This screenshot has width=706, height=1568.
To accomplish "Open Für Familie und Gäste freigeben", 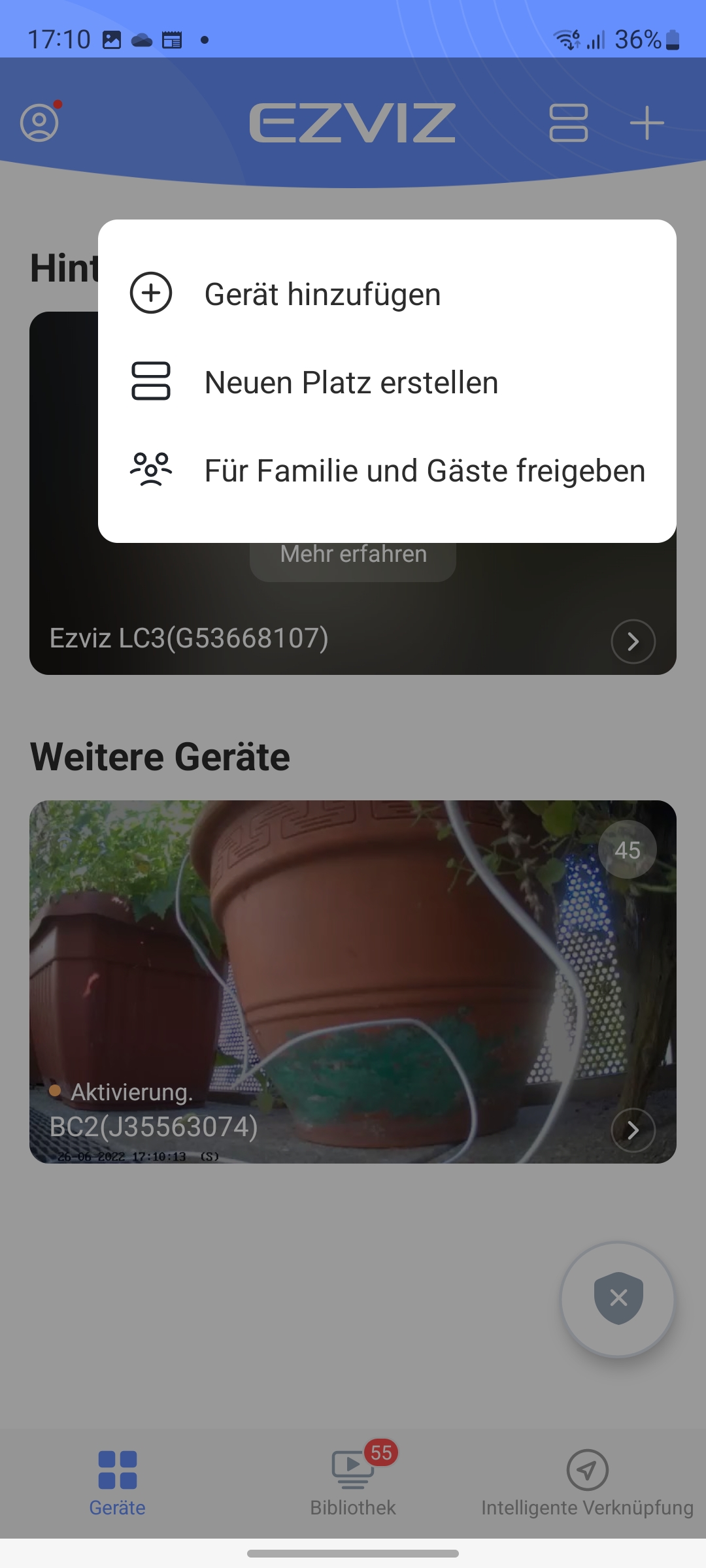I will tap(424, 470).
